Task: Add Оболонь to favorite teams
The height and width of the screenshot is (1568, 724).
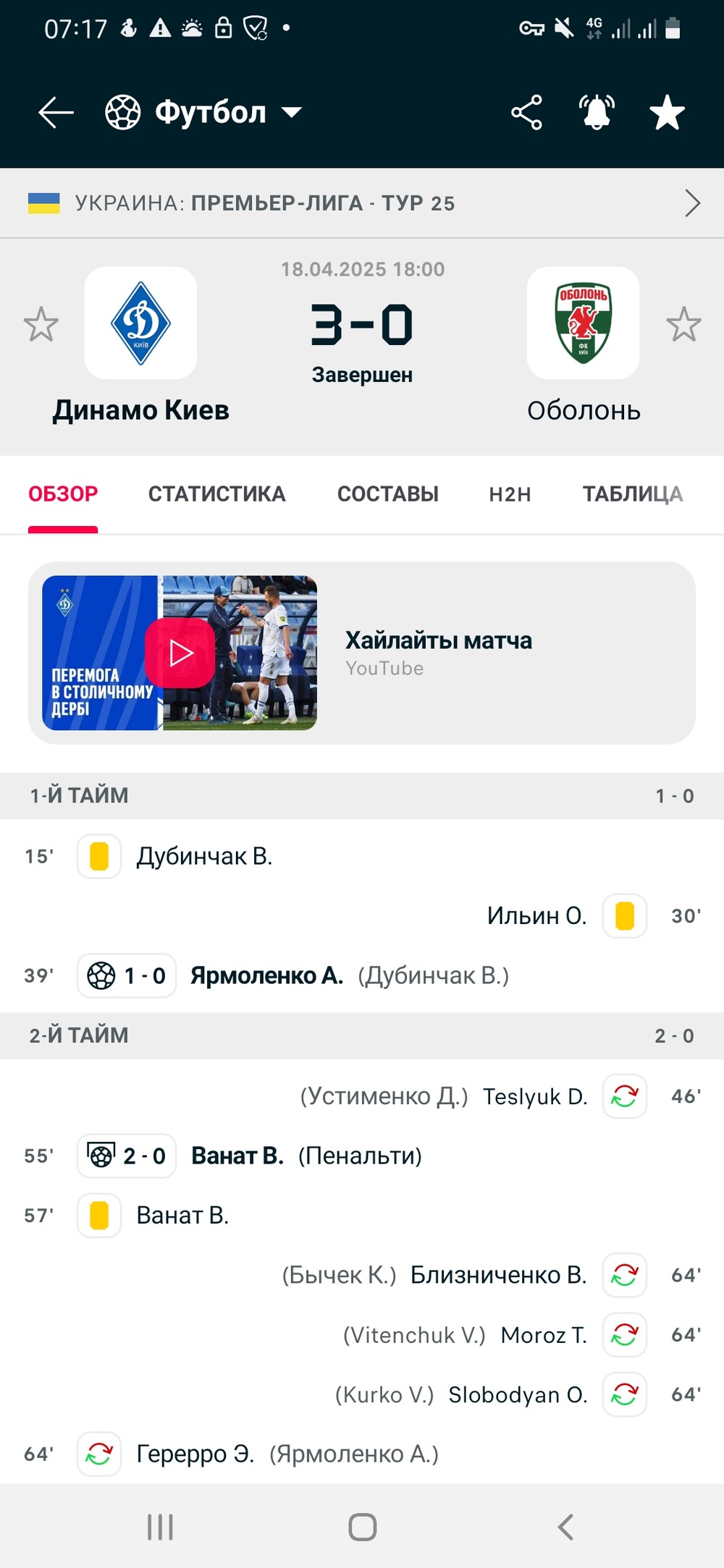Action: point(683,324)
